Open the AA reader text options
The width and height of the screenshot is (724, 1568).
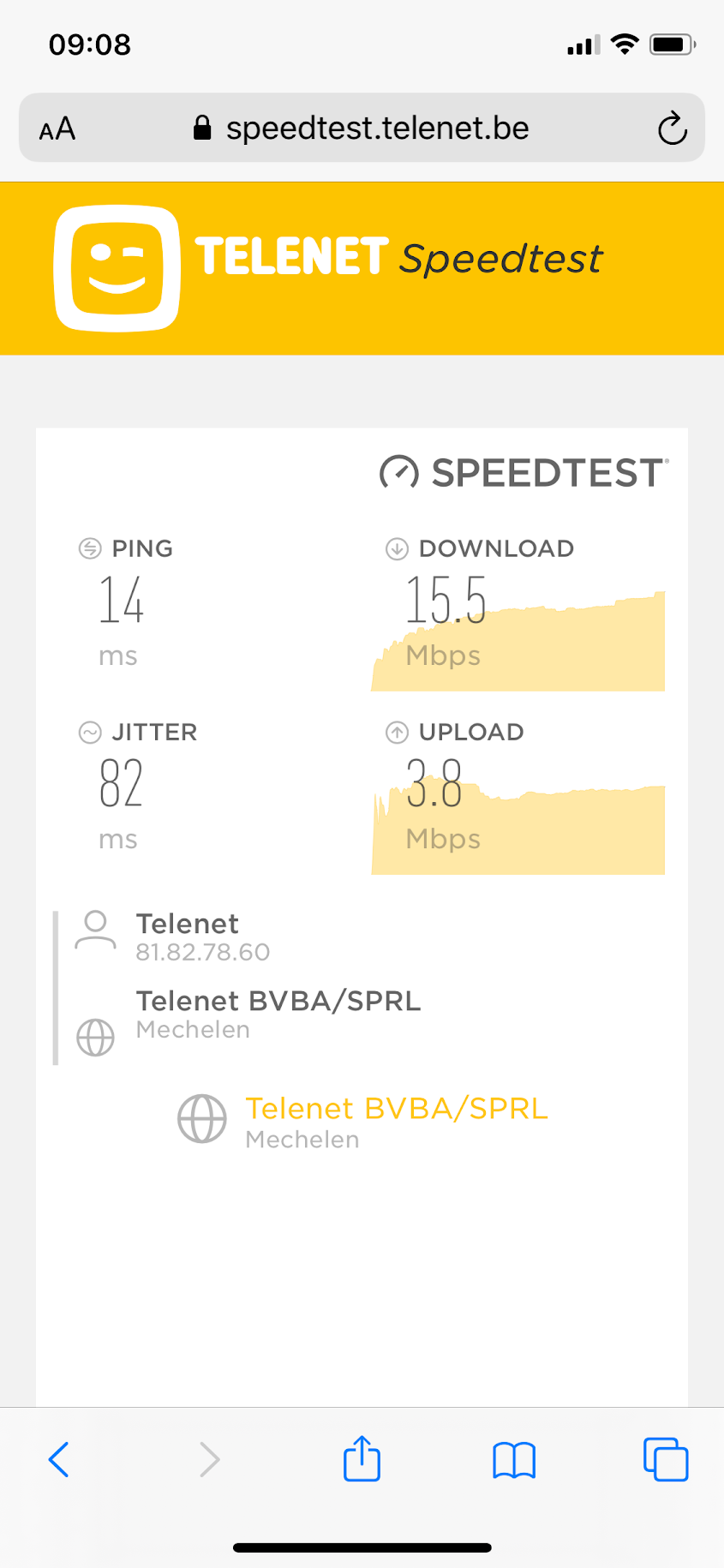(x=57, y=129)
